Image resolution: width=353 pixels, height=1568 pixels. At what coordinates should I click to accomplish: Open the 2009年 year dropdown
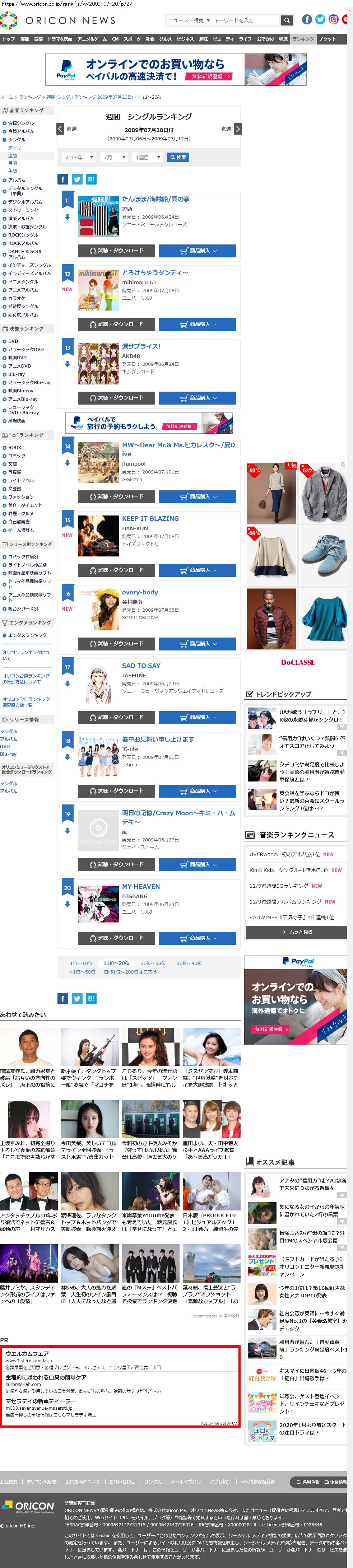79,157
